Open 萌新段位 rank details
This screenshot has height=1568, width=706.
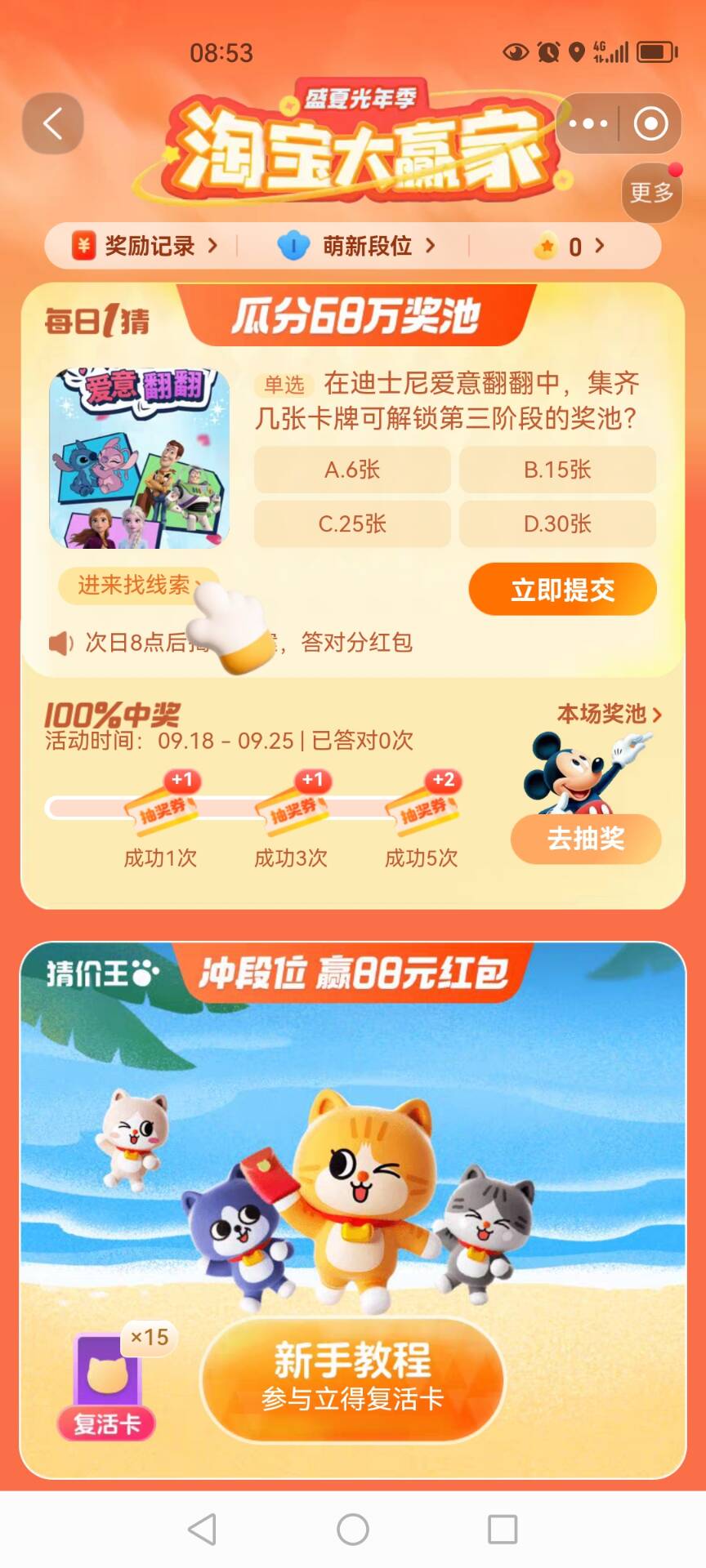point(356,246)
